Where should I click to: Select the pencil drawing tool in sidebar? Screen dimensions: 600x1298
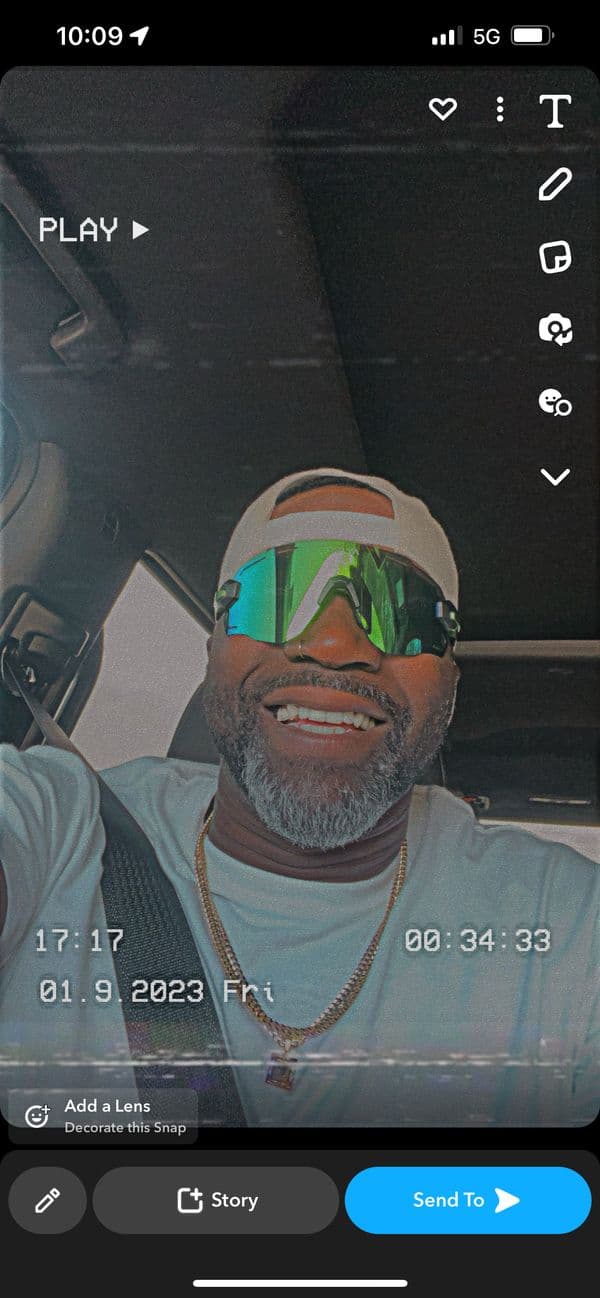click(555, 185)
